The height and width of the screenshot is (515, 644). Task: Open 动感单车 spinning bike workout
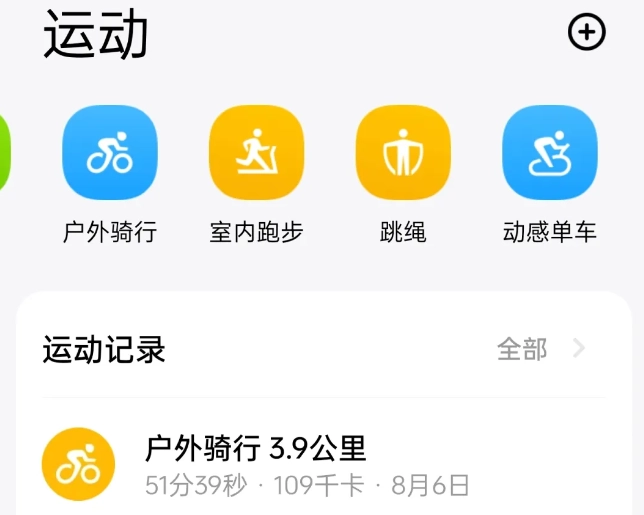click(549, 153)
